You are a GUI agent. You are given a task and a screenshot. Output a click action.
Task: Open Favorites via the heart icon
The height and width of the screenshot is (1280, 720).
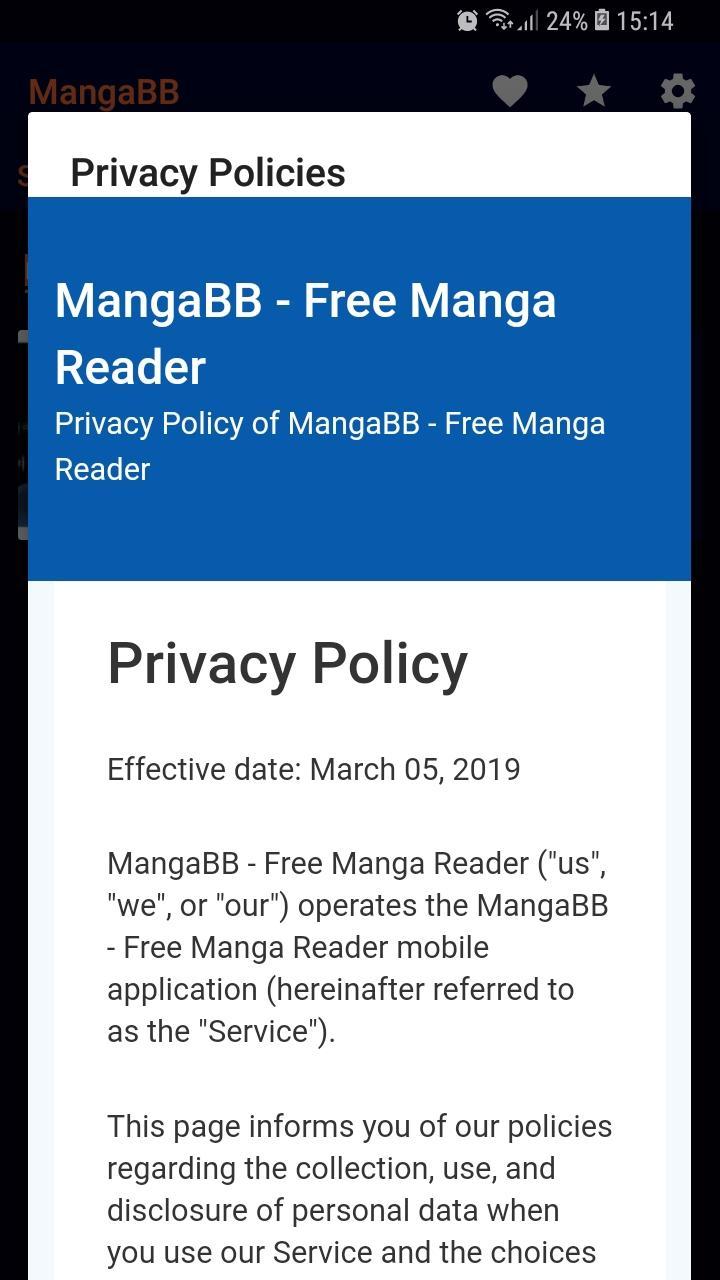point(510,90)
